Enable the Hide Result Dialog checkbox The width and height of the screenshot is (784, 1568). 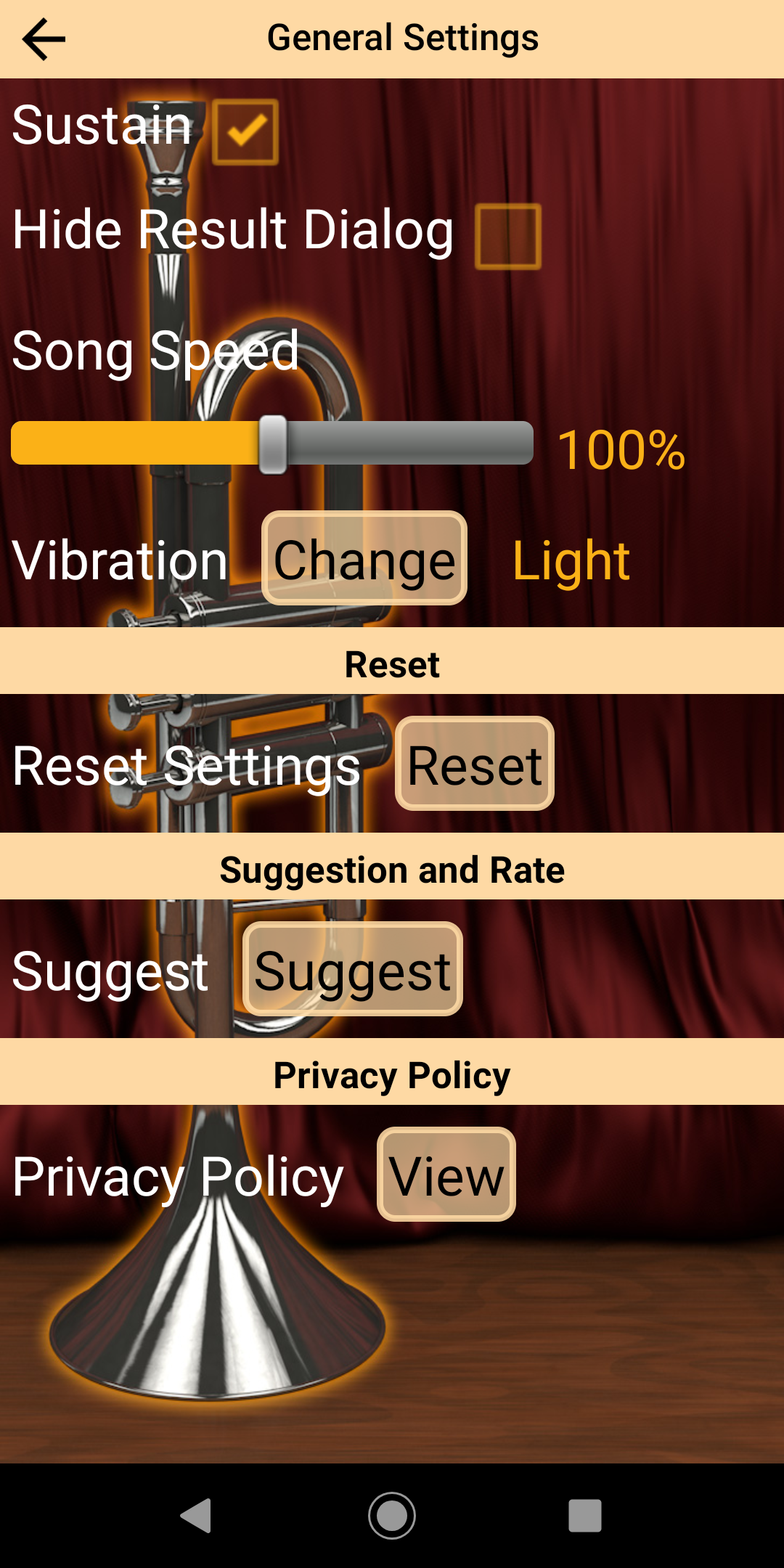click(508, 237)
